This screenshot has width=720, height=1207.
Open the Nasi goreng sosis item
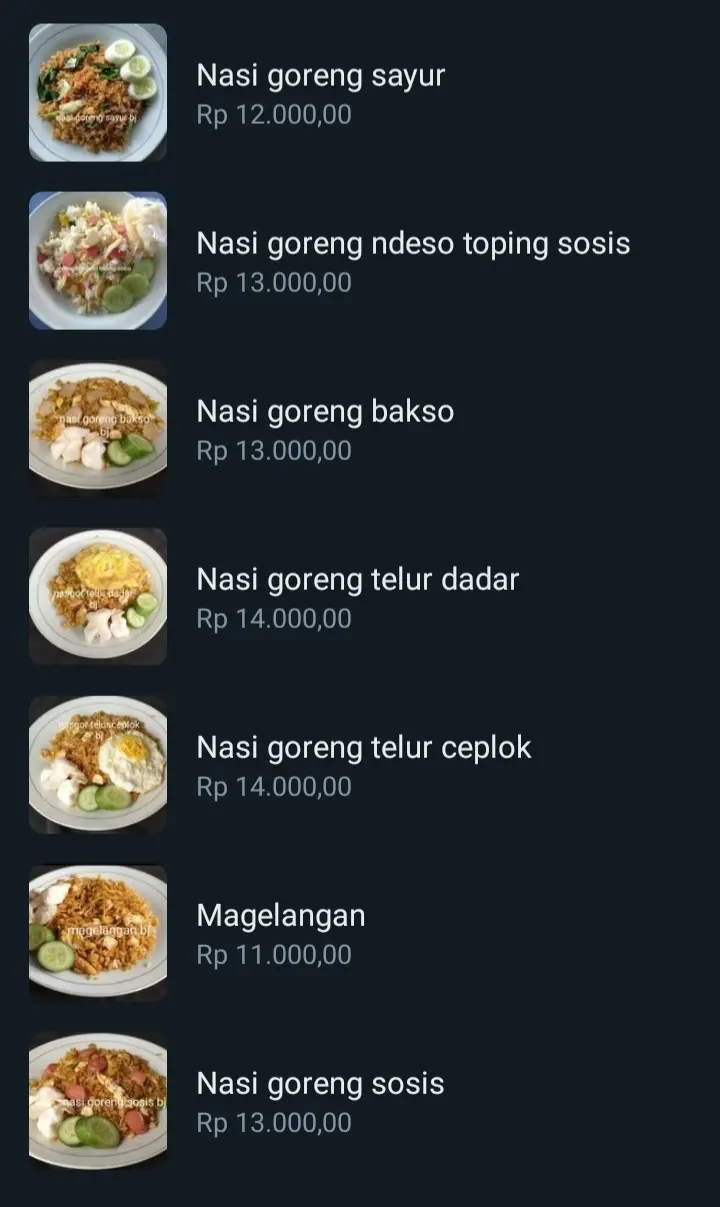320,1082
